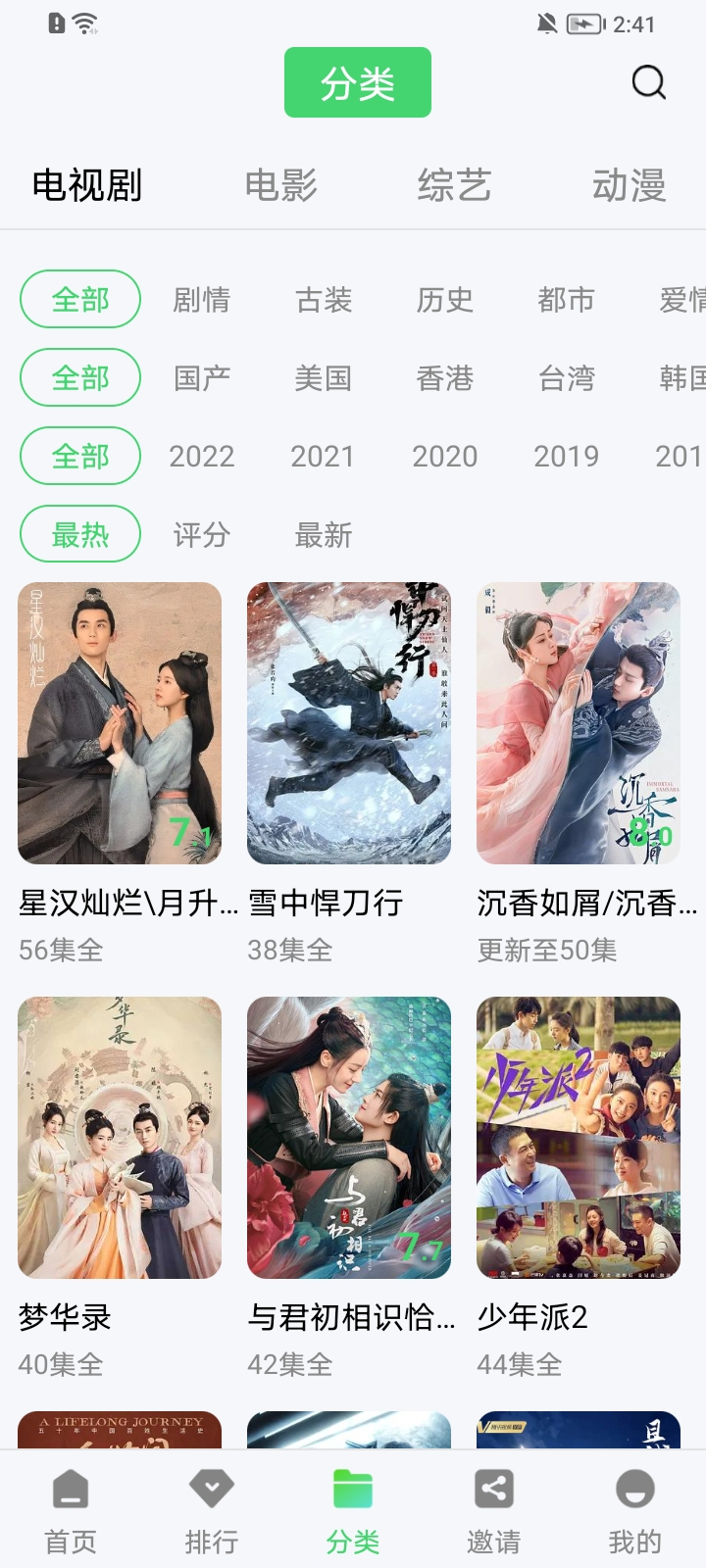Enable the 最新 sort filter
The height and width of the screenshot is (1568, 706).
(x=325, y=534)
